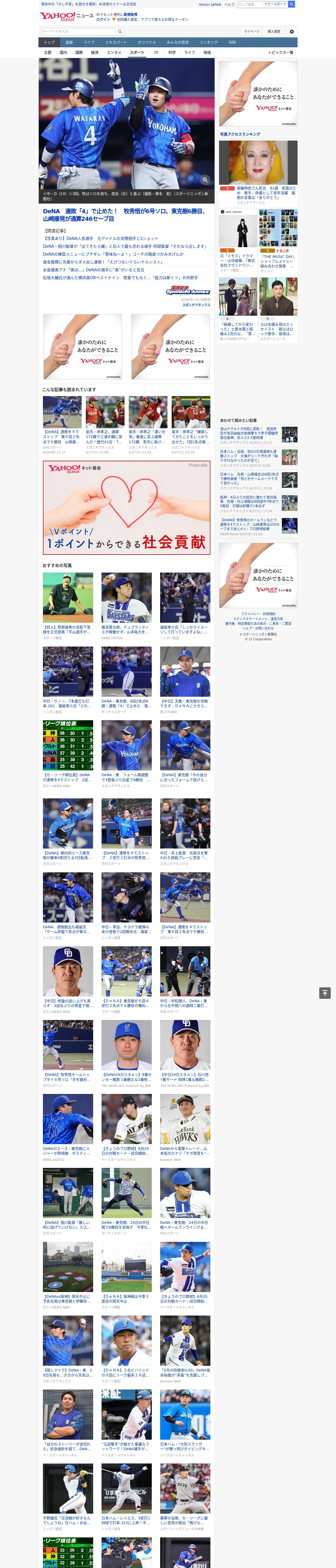Open the ランキング tab
336x1568 pixels.
(209, 43)
